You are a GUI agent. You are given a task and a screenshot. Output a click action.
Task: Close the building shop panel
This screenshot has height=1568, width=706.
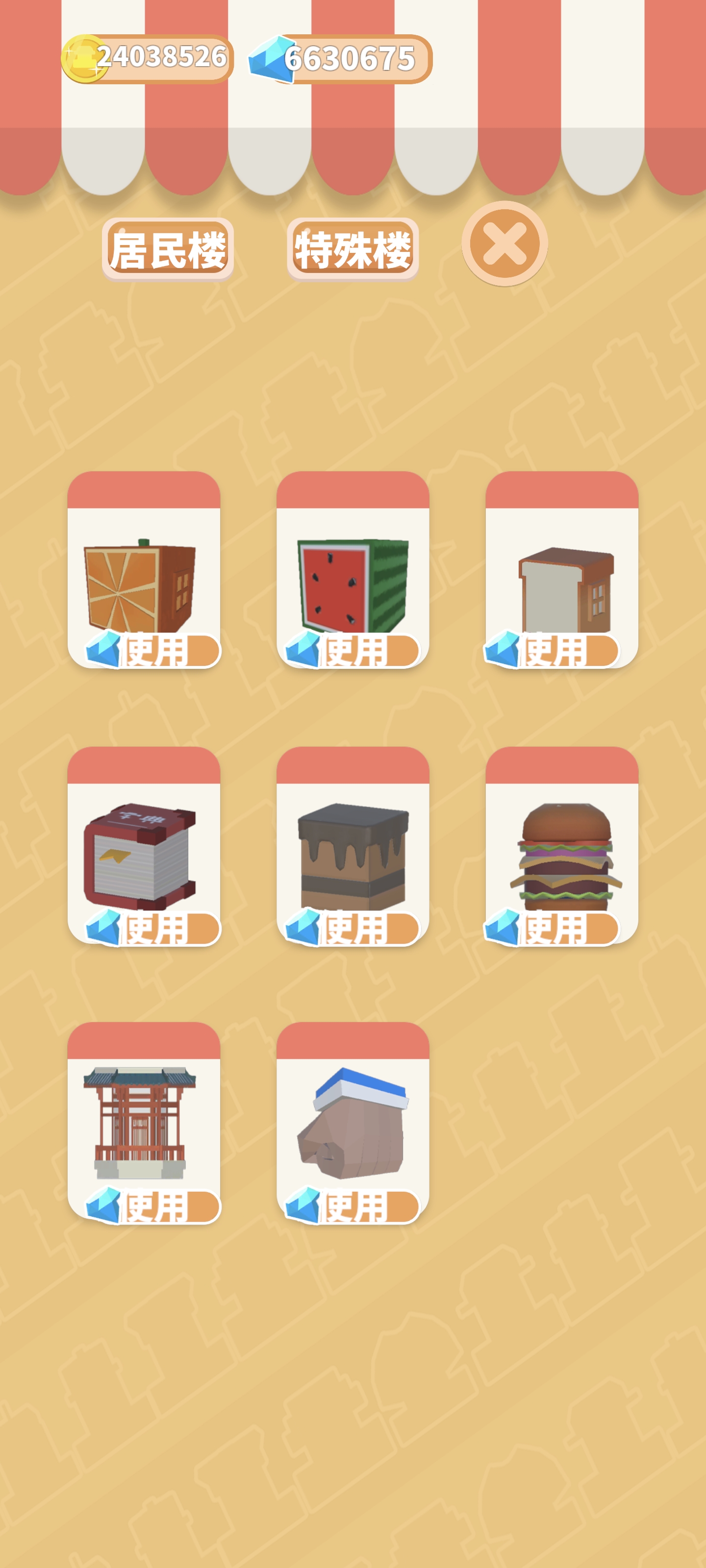[504, 244]
